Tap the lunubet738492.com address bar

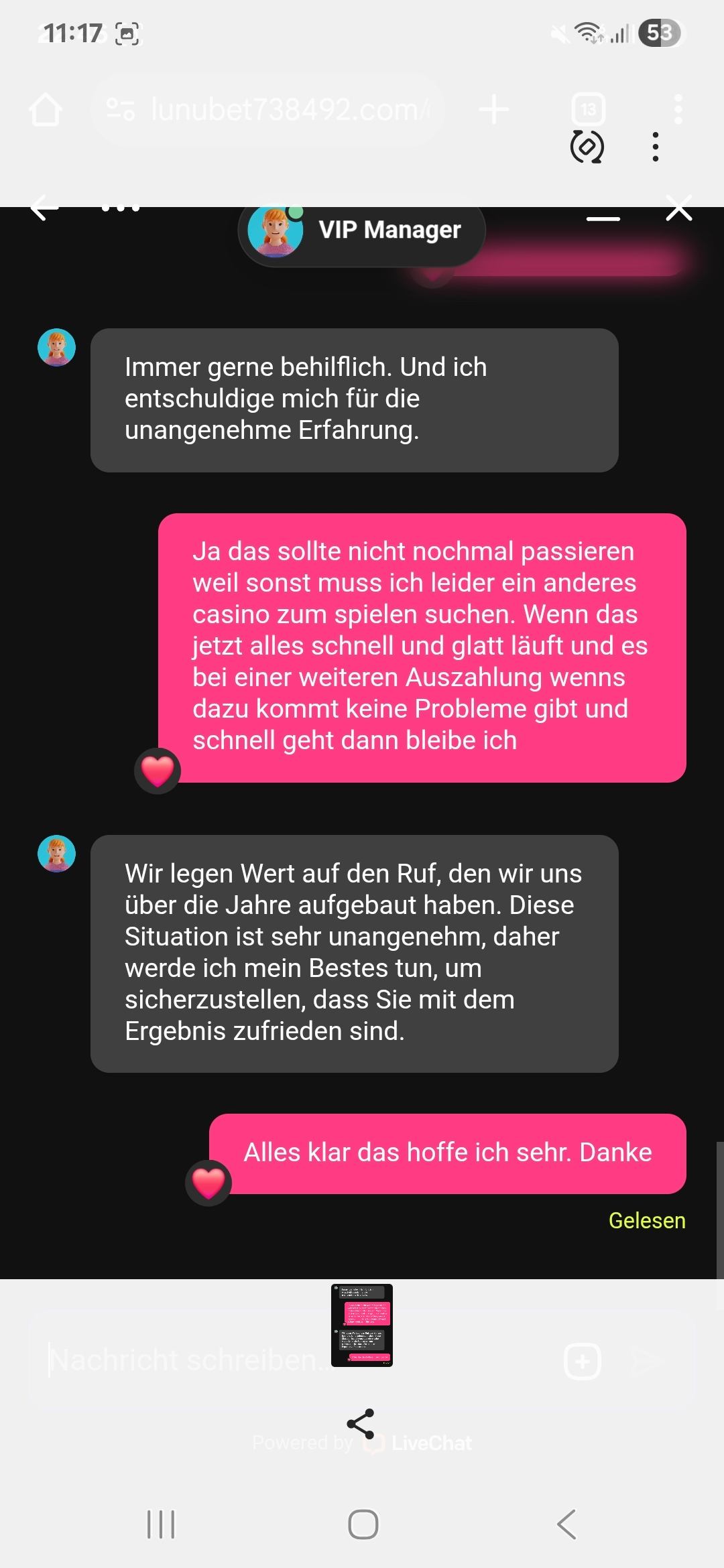point(282,109)
